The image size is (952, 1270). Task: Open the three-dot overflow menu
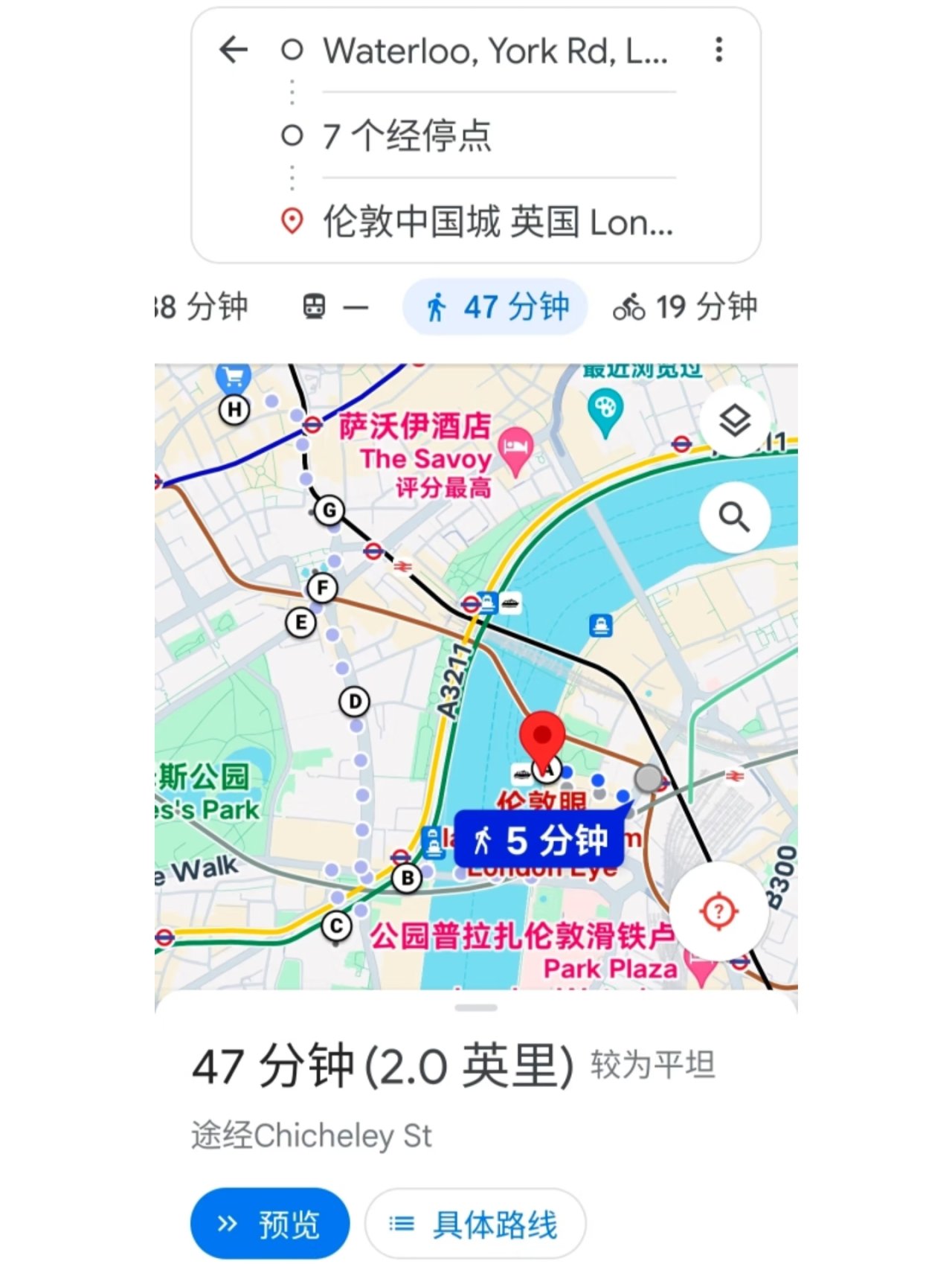718,51
